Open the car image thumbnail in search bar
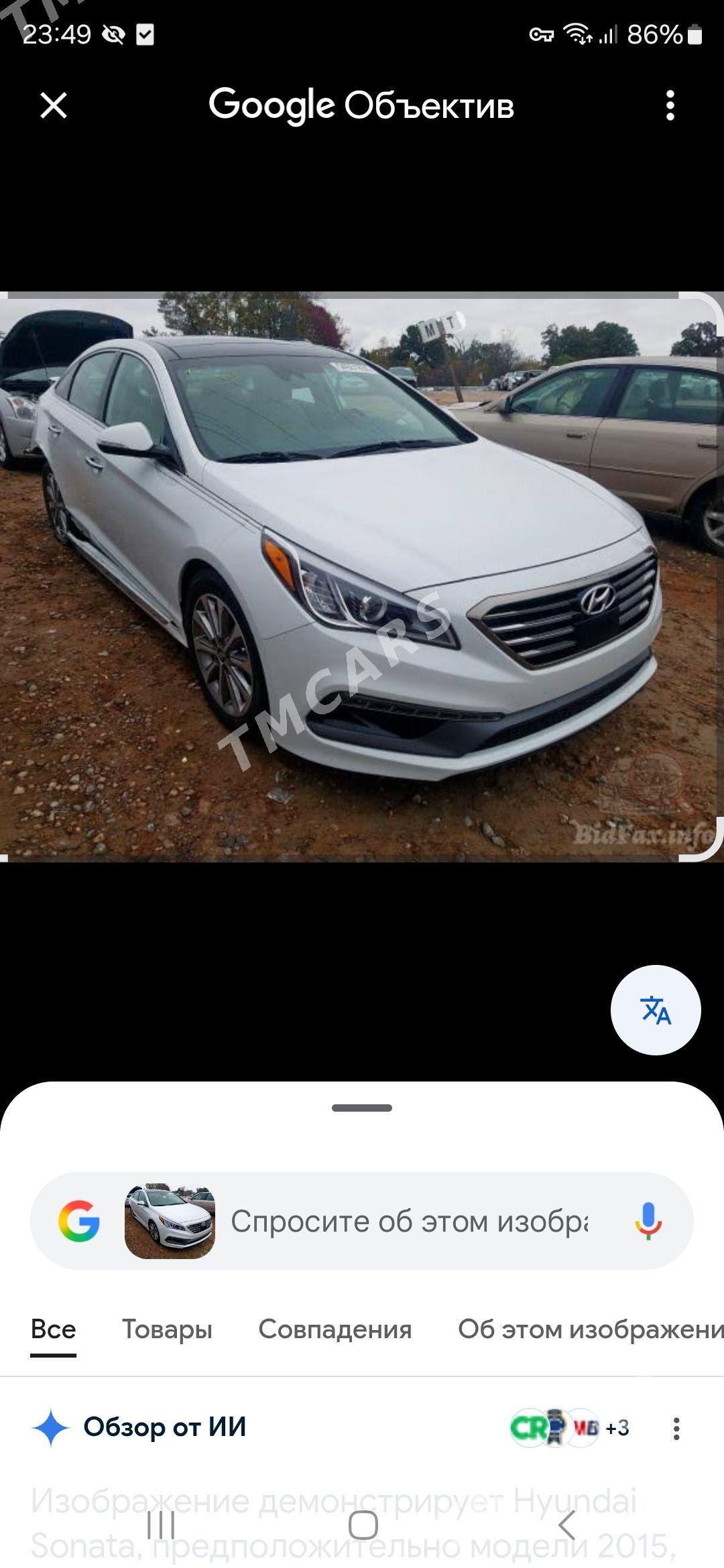Image resolution: width=724 pixels, height=1568 pixels. [170, 1221]
